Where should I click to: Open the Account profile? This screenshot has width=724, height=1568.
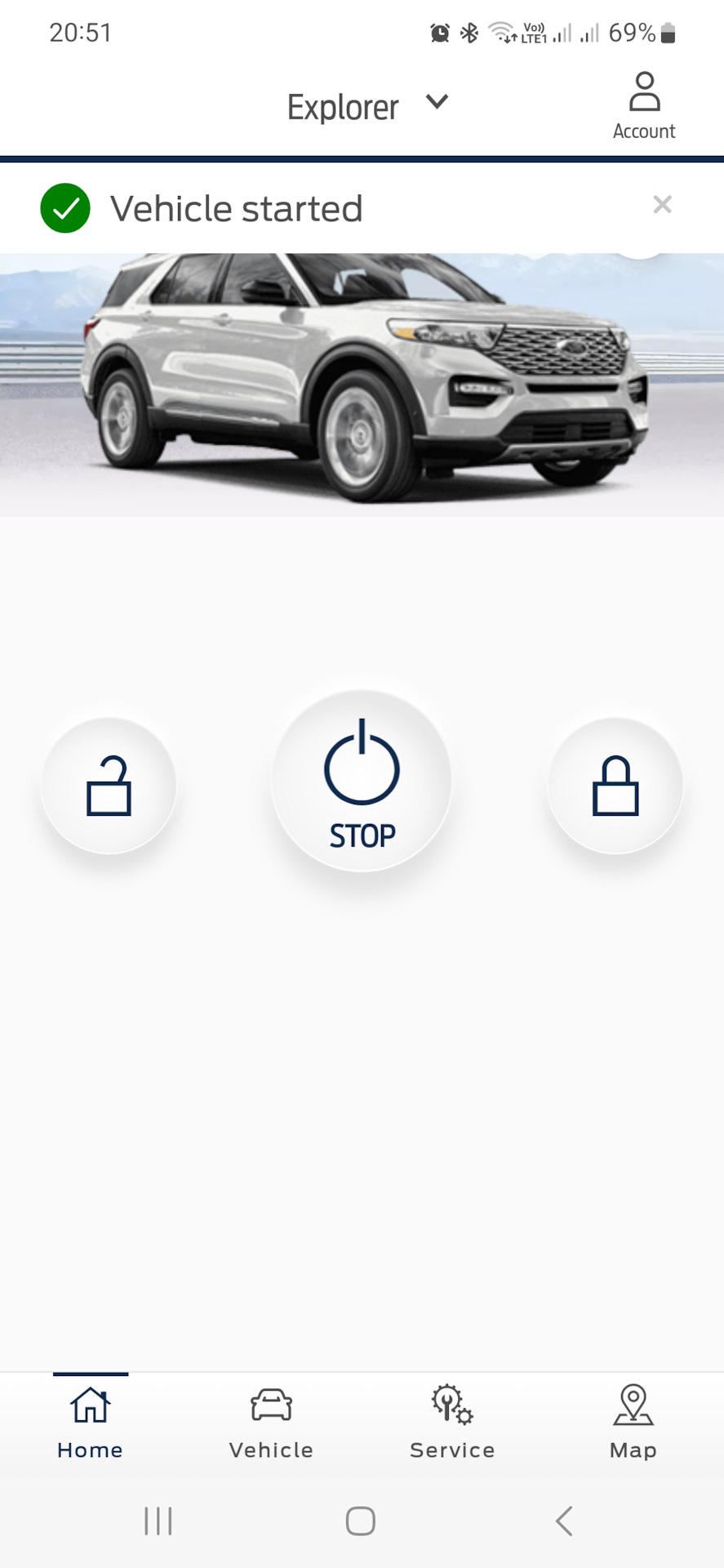point(644,106)
